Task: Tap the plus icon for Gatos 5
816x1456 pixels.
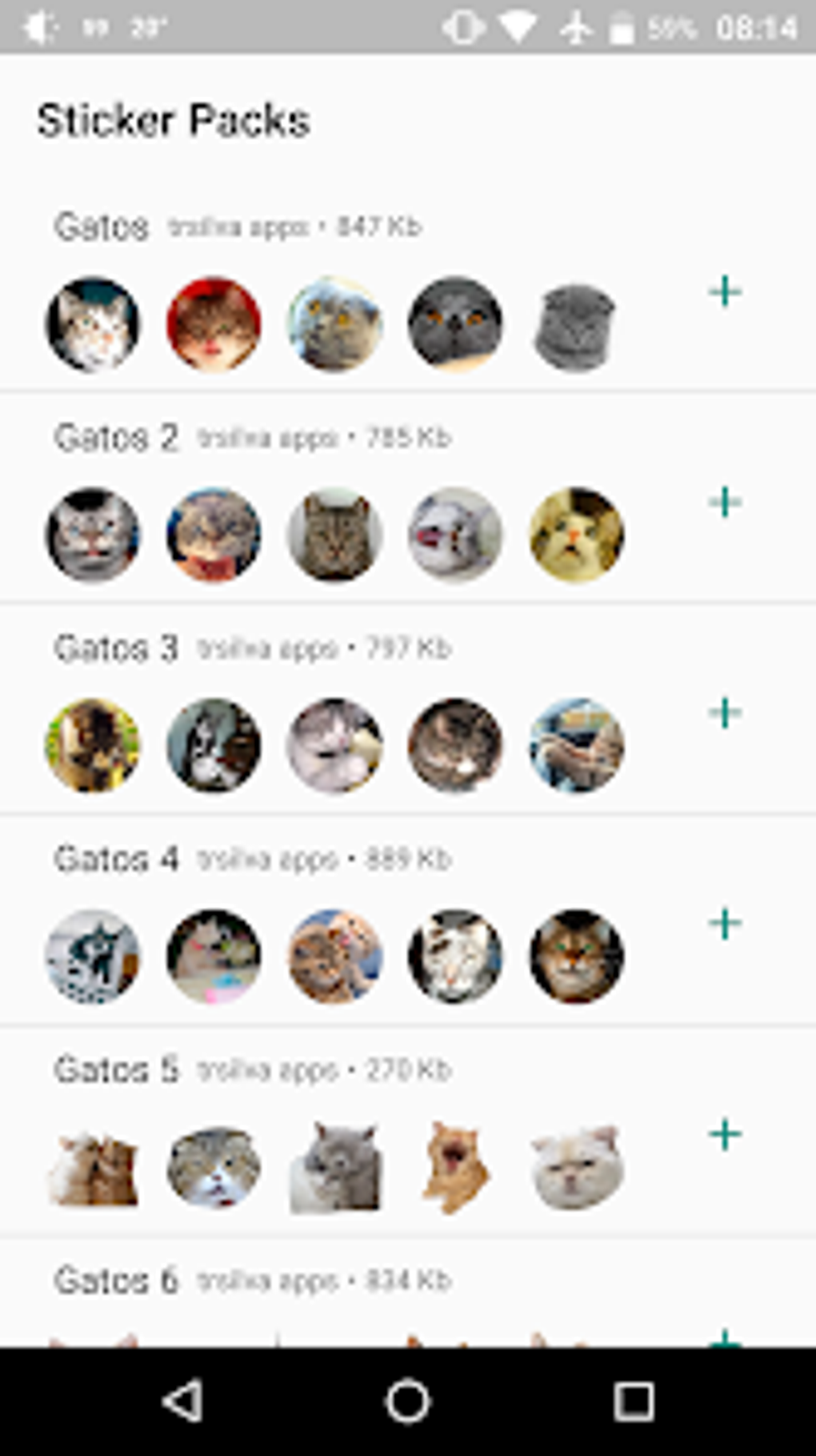Action: coord(724,1132)
